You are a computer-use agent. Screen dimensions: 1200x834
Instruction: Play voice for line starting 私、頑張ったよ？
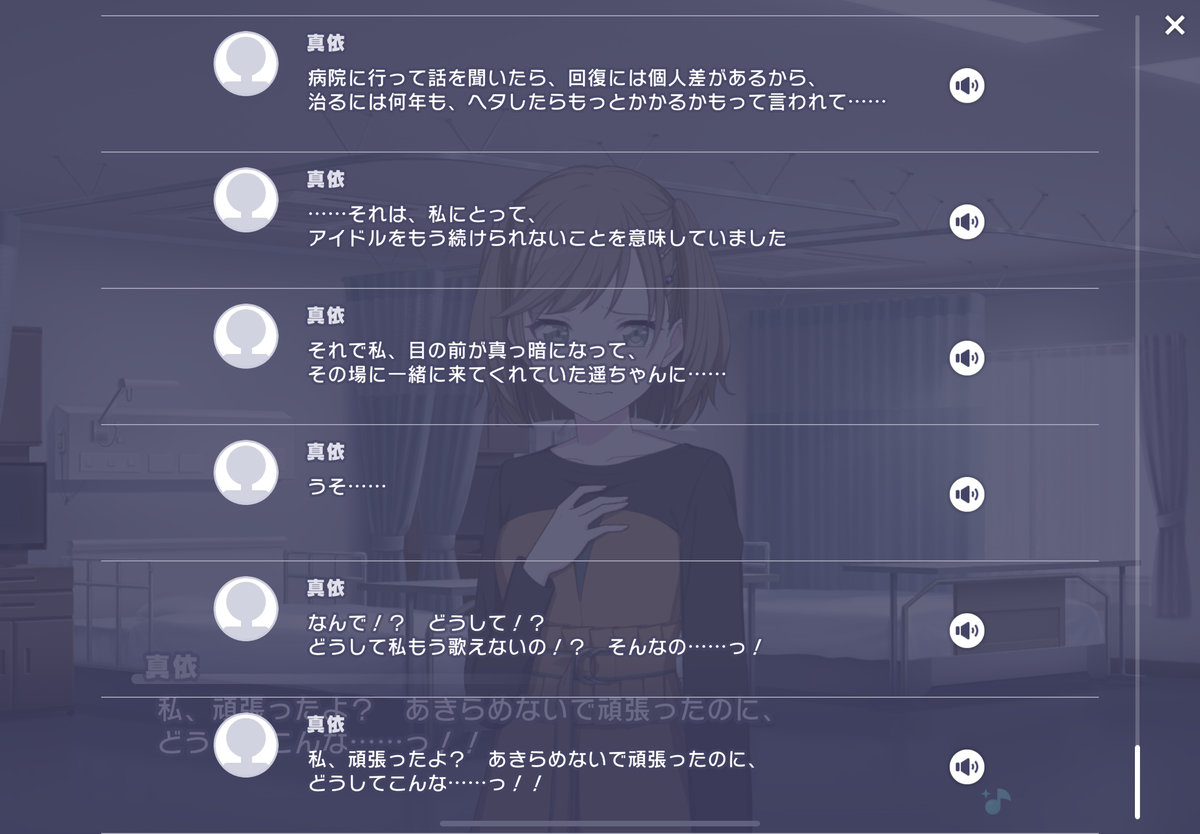(966, 767)
